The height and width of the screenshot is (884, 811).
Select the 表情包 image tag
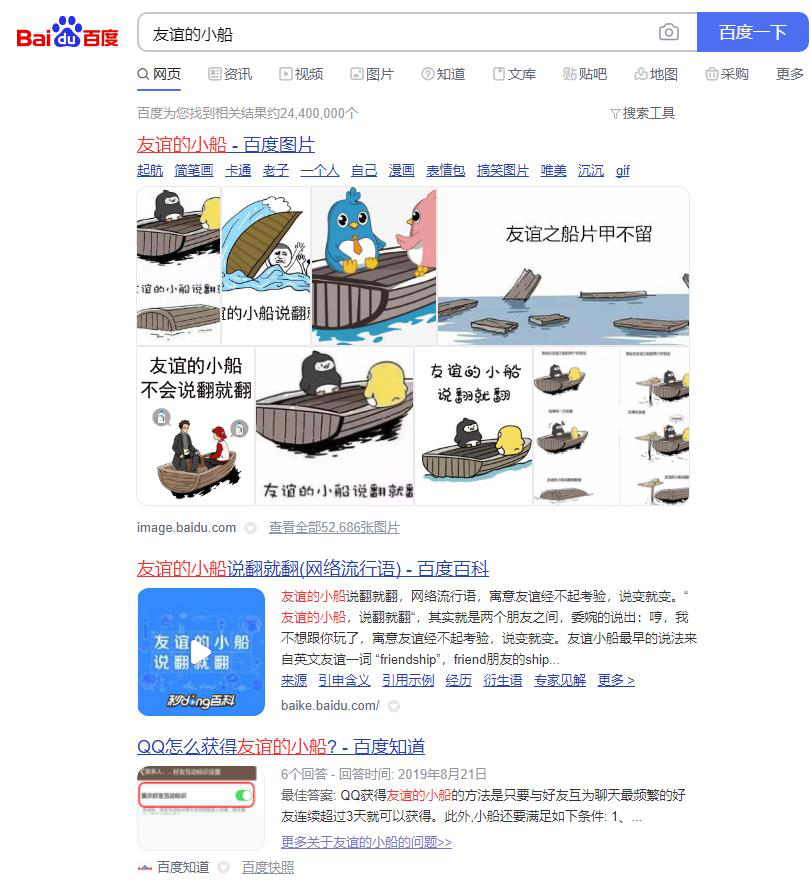pyautogui.click(x=446, y=171)
